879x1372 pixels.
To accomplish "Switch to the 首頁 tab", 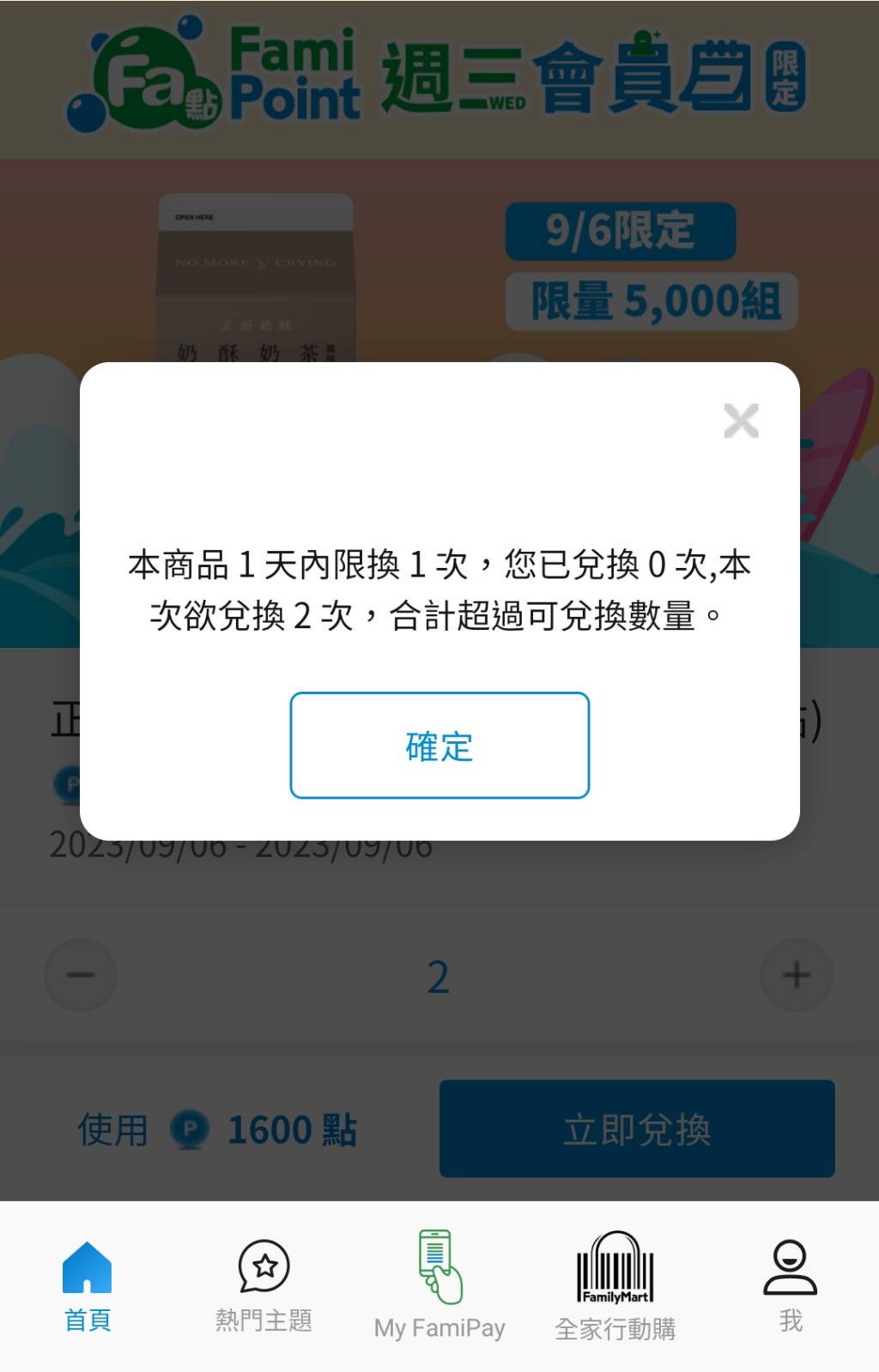I will click(x=88, y=1284).
